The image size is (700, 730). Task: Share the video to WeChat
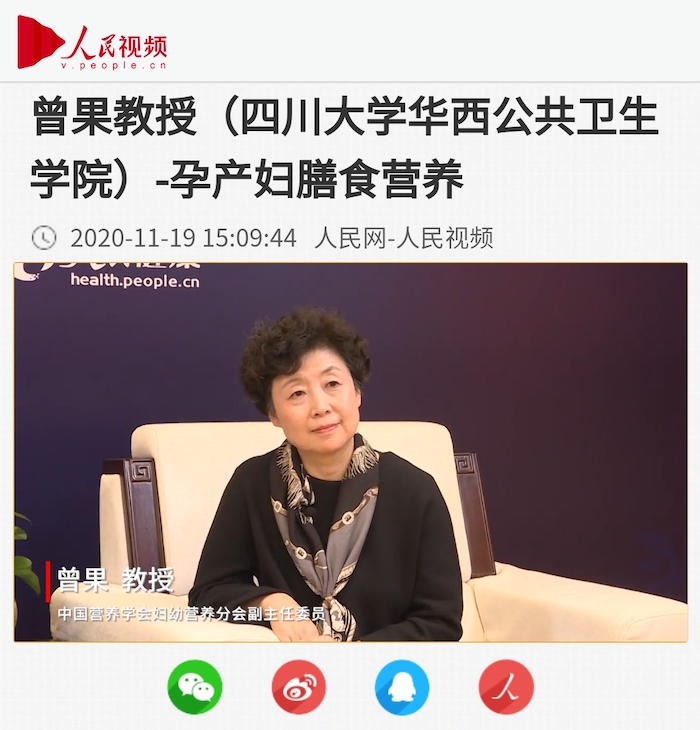pos(195,687)
